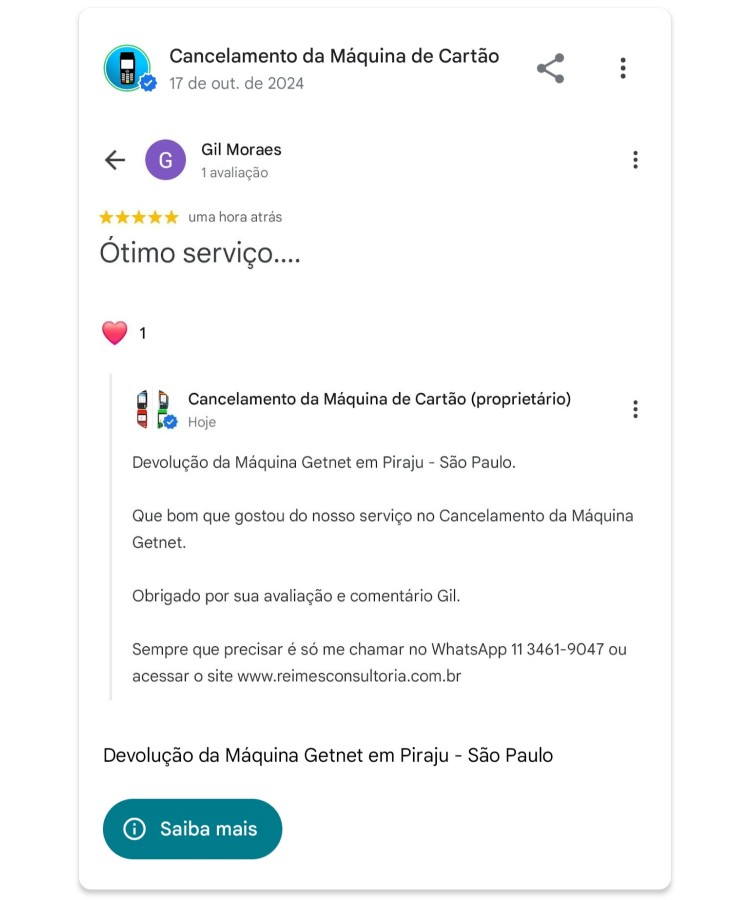Click the info icon inside Saiba mais button
The height and width of the screenshot is (900, 750).
(x=133, y=829)
